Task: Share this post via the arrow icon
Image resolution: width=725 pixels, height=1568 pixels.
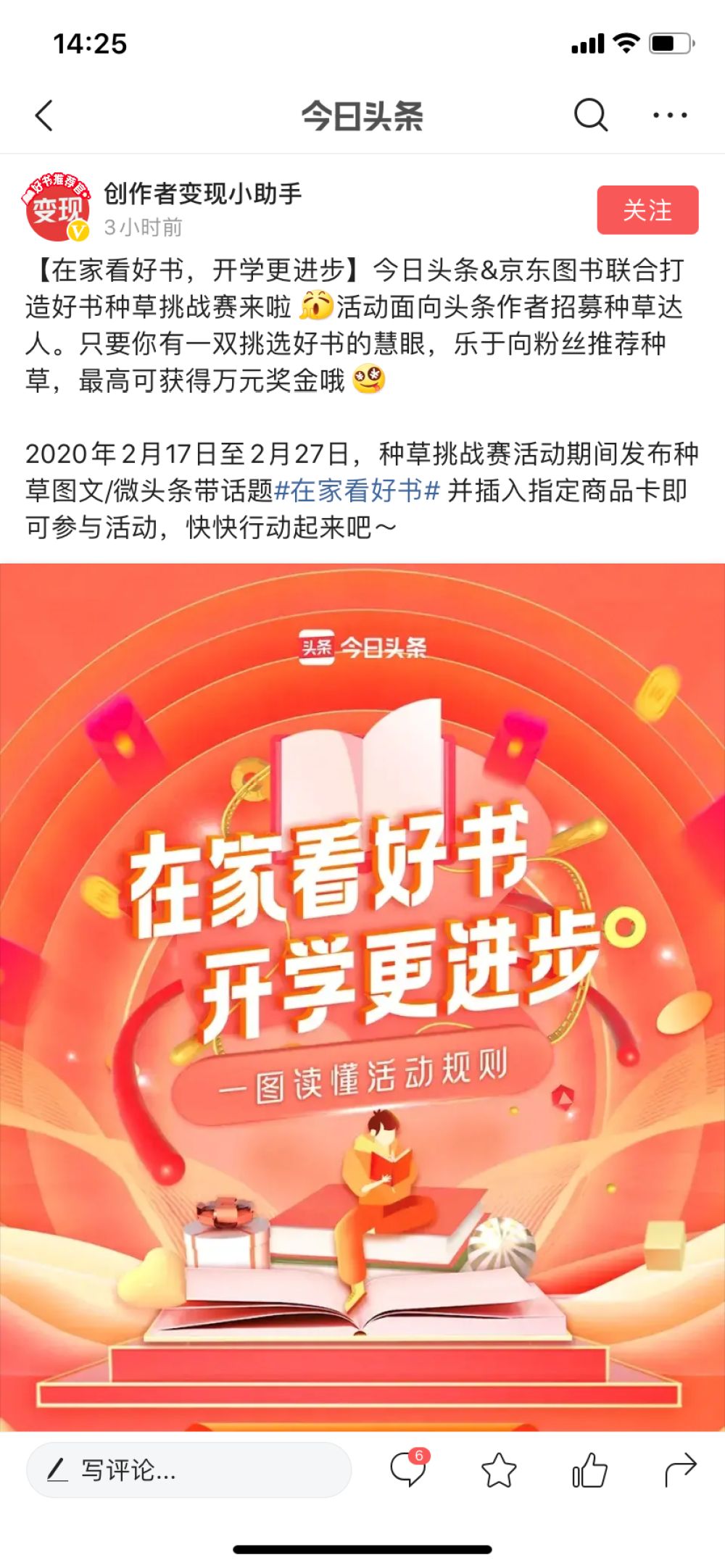Action: (x=680, y=1470)
